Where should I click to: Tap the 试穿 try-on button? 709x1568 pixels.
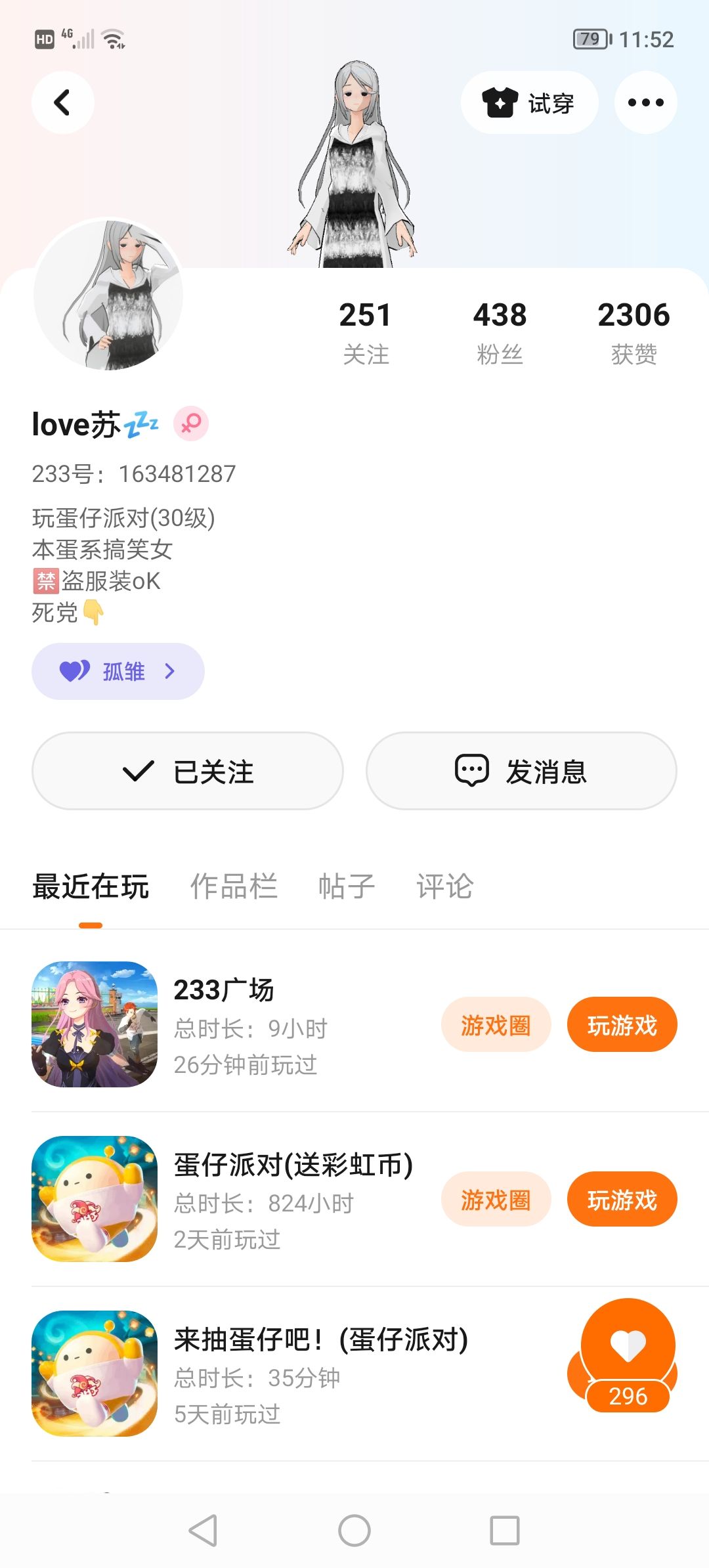coord(529,102)
